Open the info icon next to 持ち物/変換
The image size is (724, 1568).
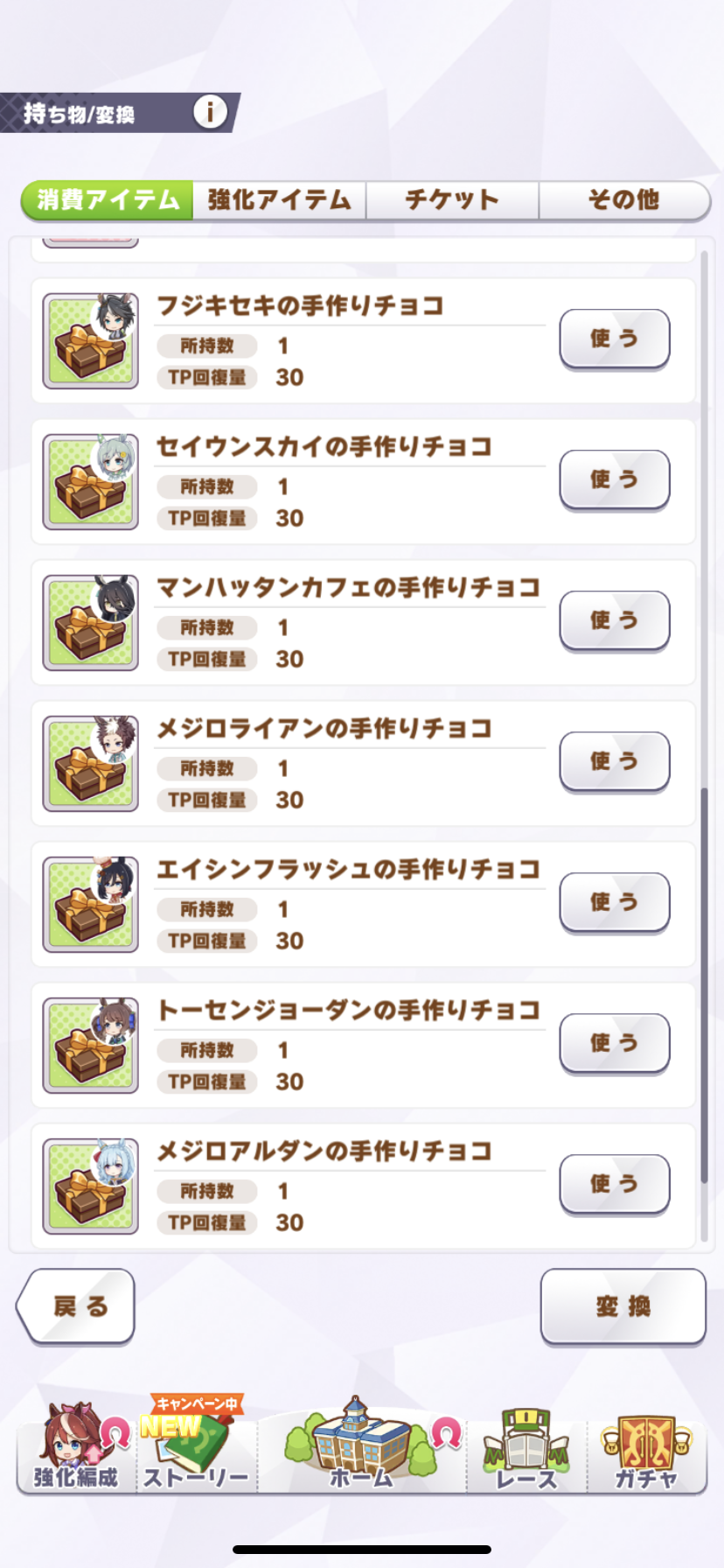point(210,112)
